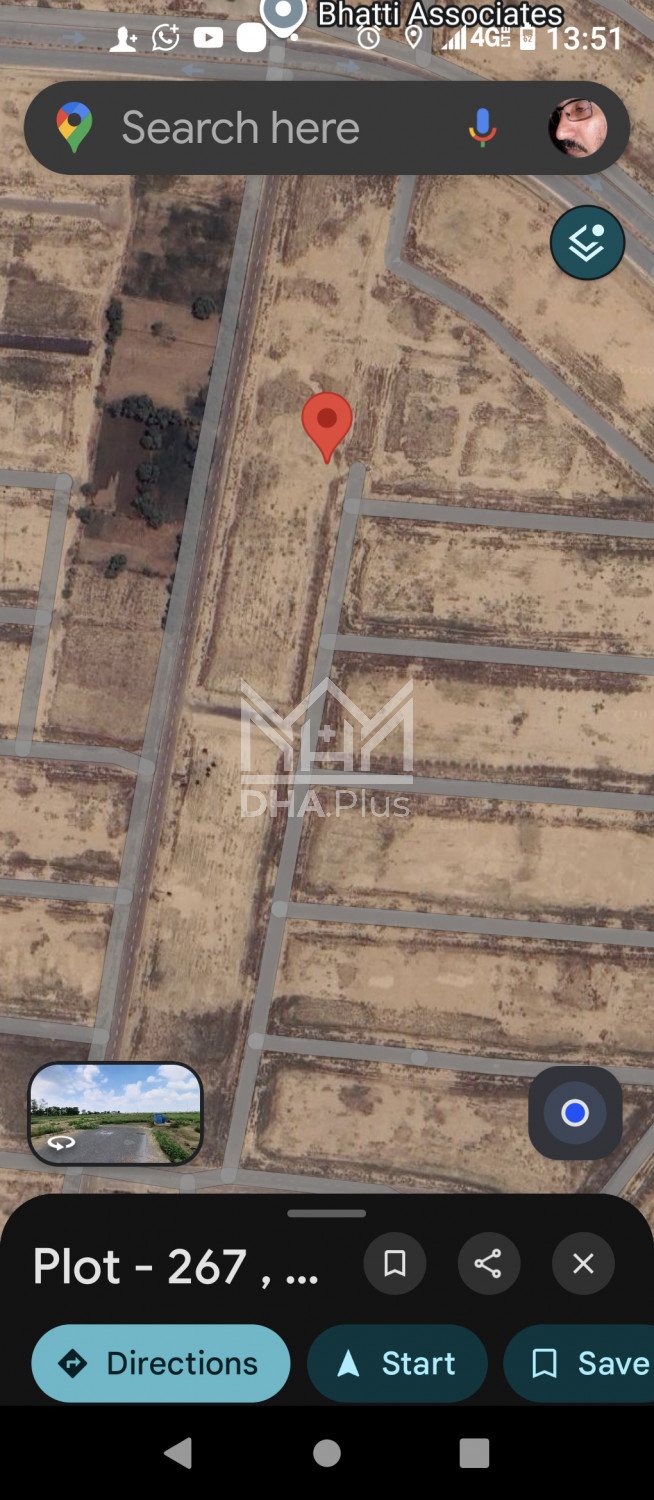Bookmark Plot - 267 with the bookmark icon
654x1500 pixels.
(x=395, y=1264)
